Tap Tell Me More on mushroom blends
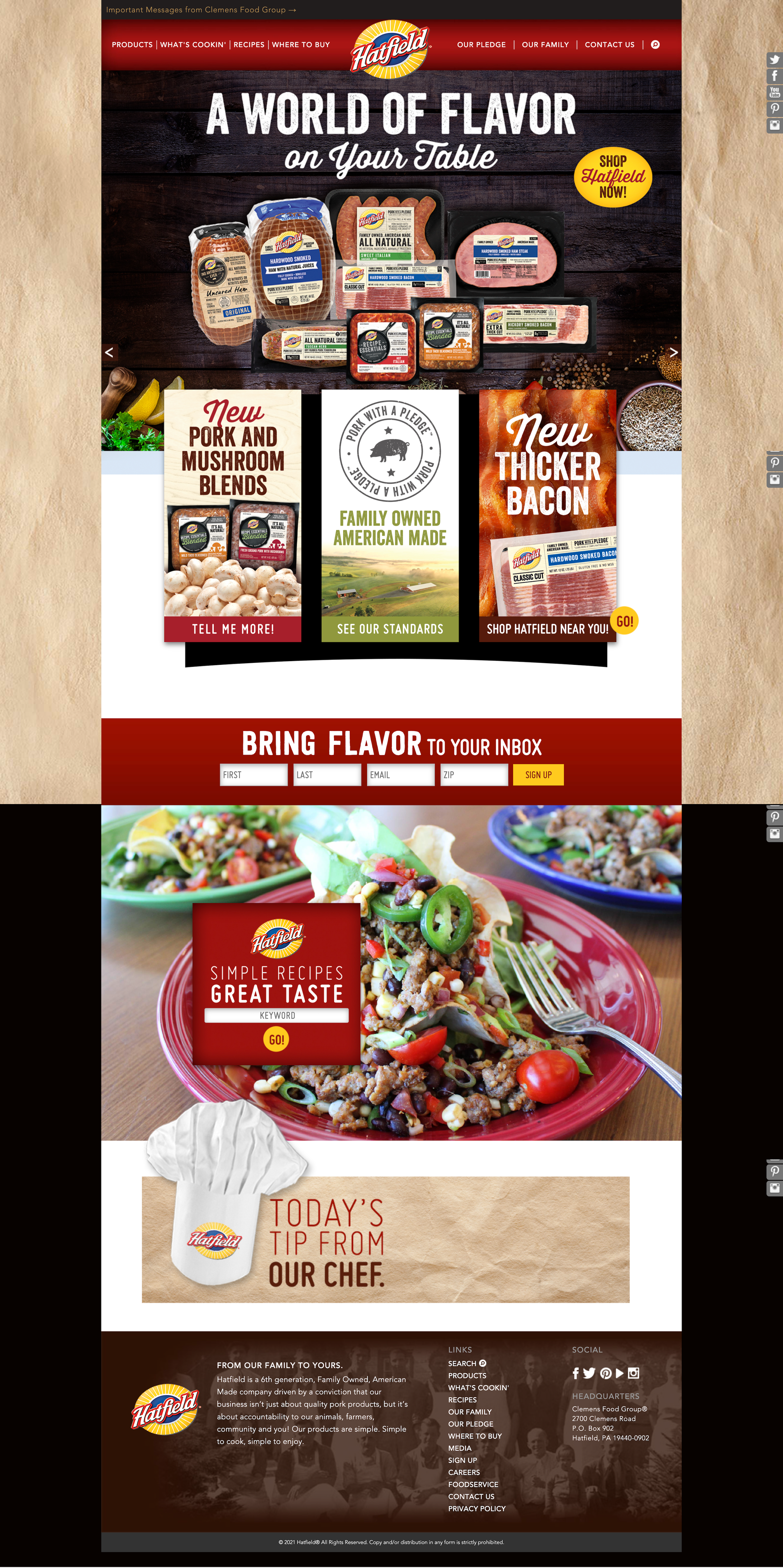The width and height of the screenshot is (783, 1568). (x=233, y=629)
